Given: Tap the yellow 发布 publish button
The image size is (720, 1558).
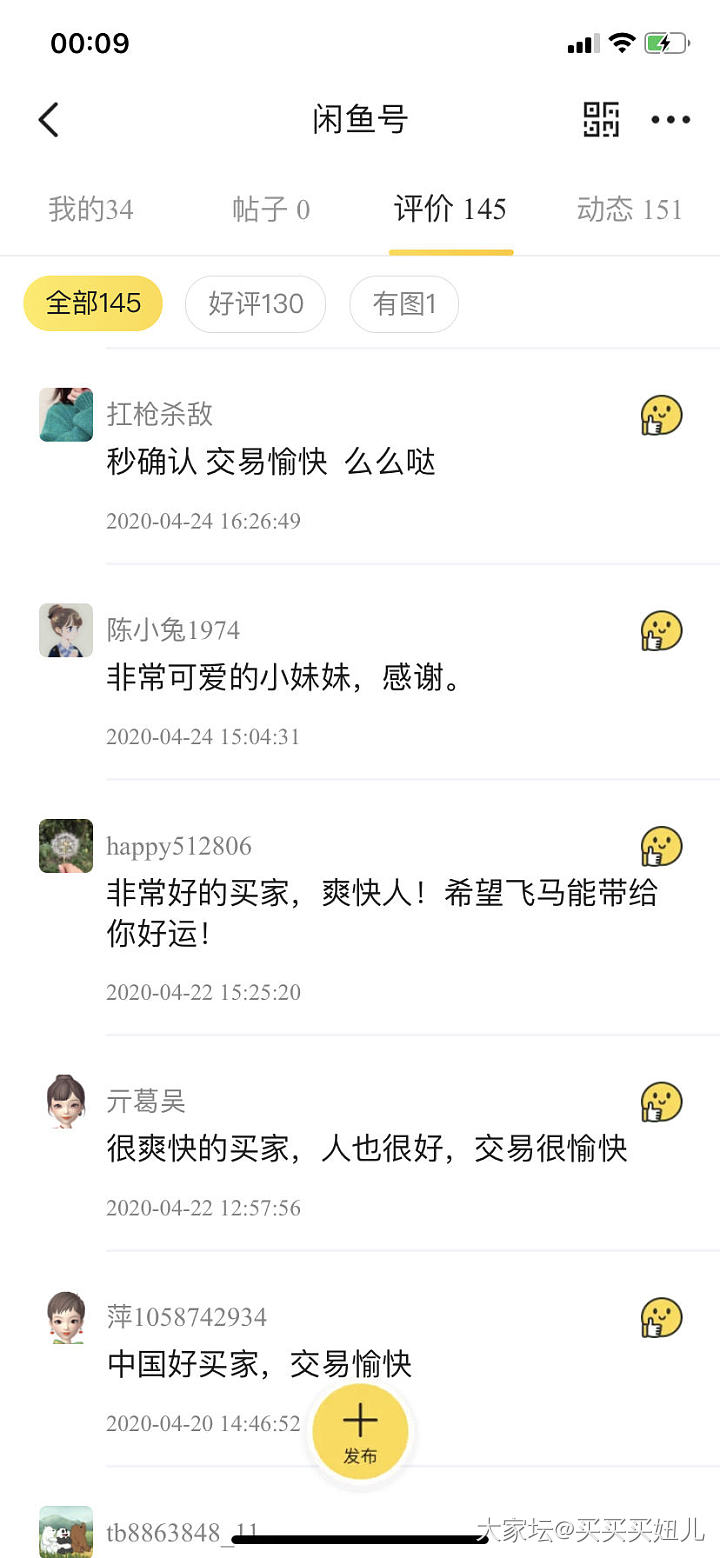Looking at the screenshot, I should click(x=360, y=1432).
